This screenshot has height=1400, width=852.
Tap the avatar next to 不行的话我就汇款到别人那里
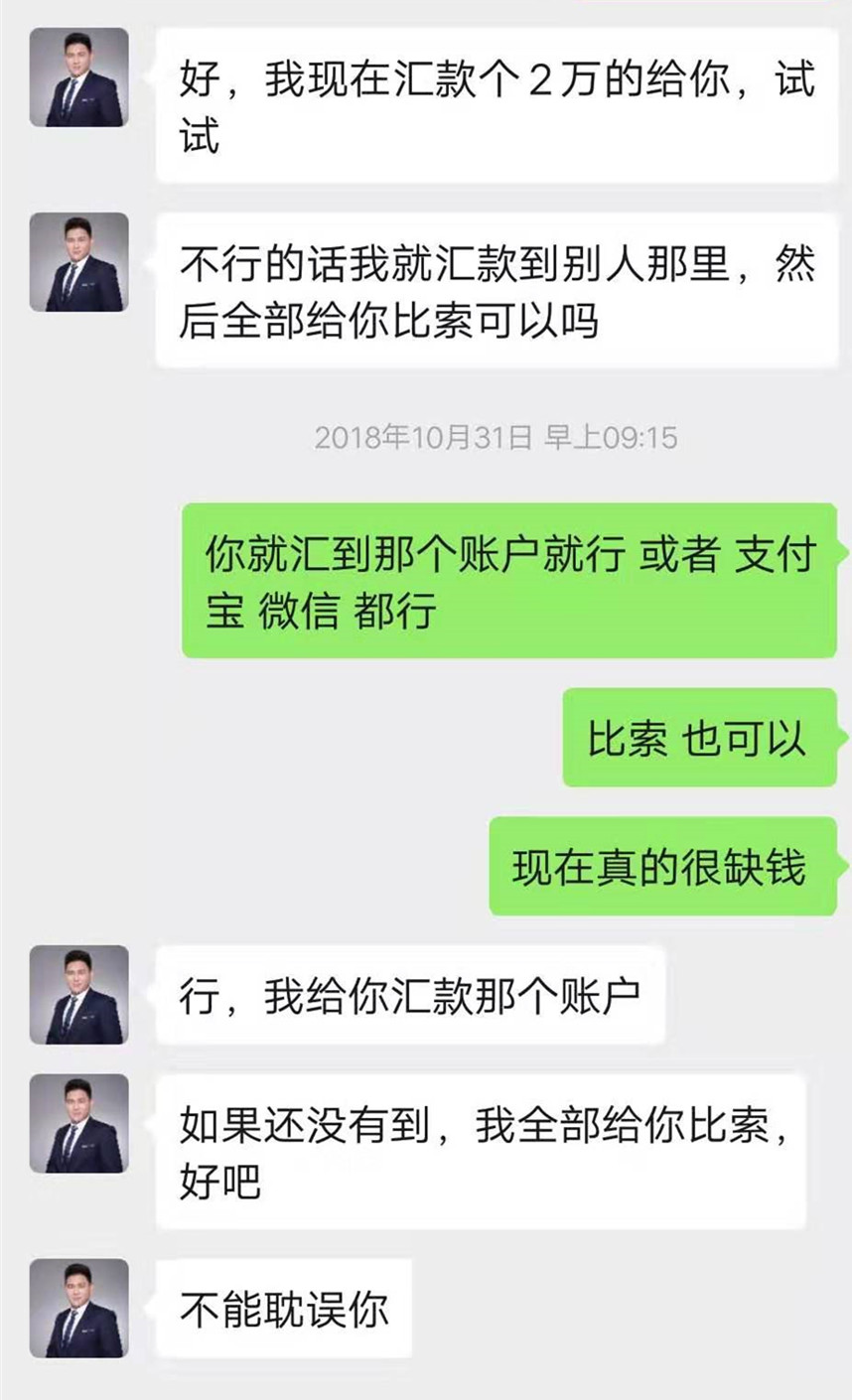tap(78, 262)
